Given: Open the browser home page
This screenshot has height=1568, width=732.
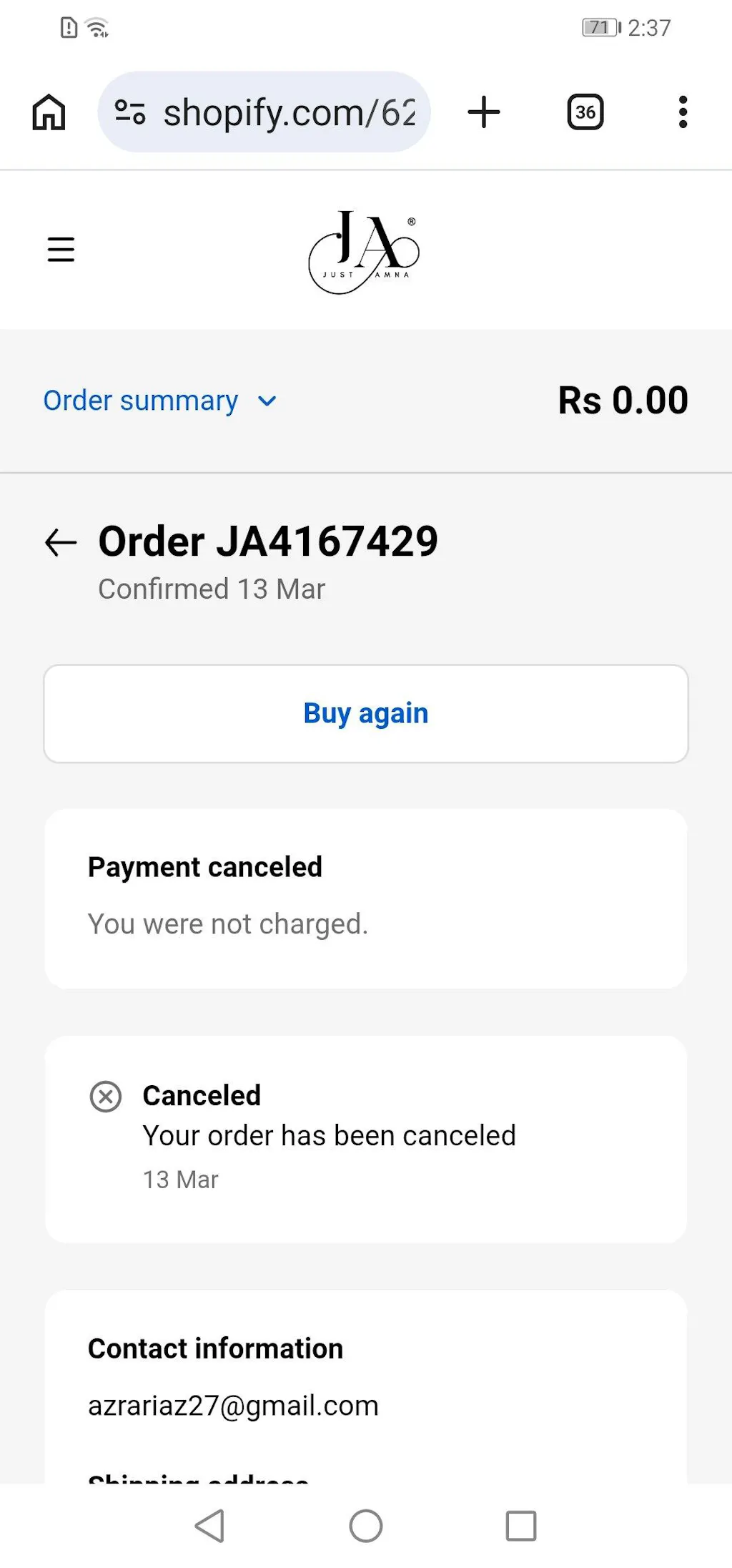Looking at the screenshot, I should point(49,112).
